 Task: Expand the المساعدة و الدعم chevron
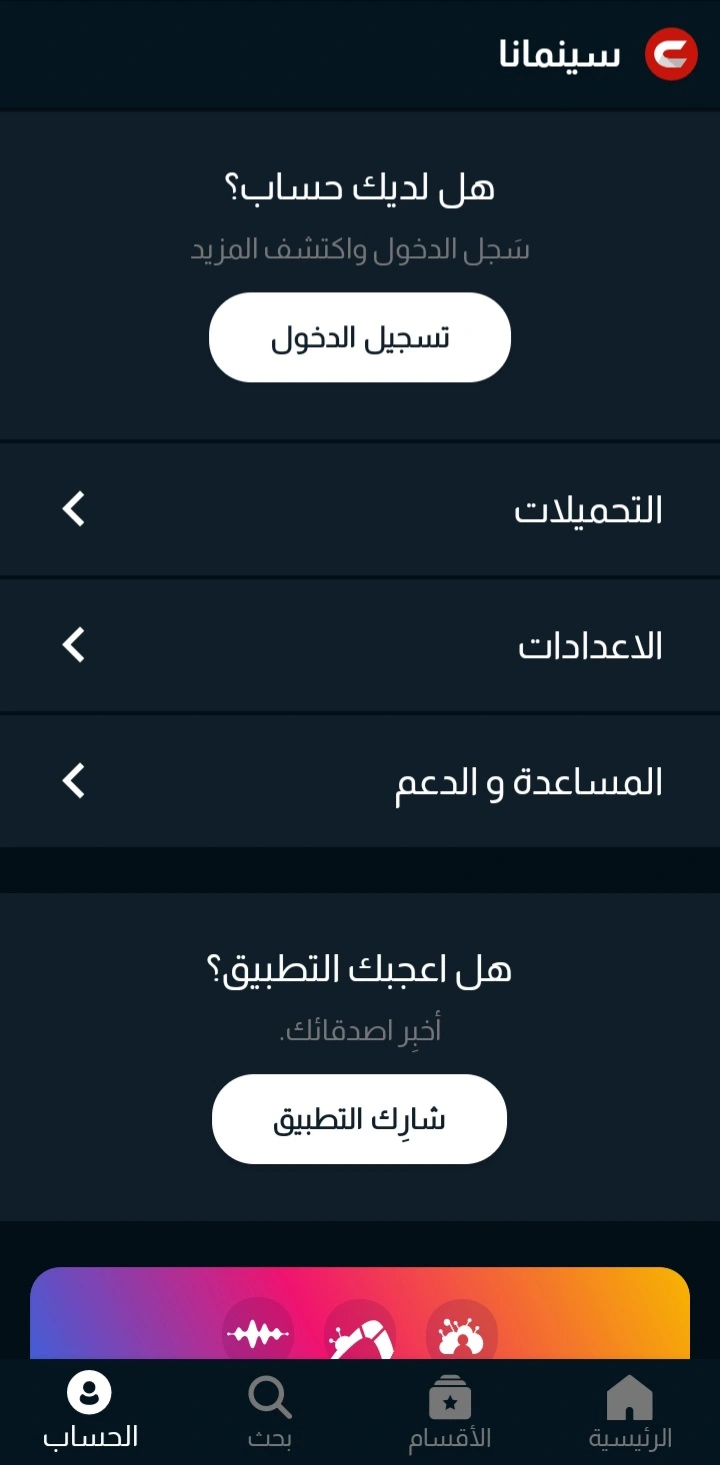pyautogui.click(x=73, y=781)
